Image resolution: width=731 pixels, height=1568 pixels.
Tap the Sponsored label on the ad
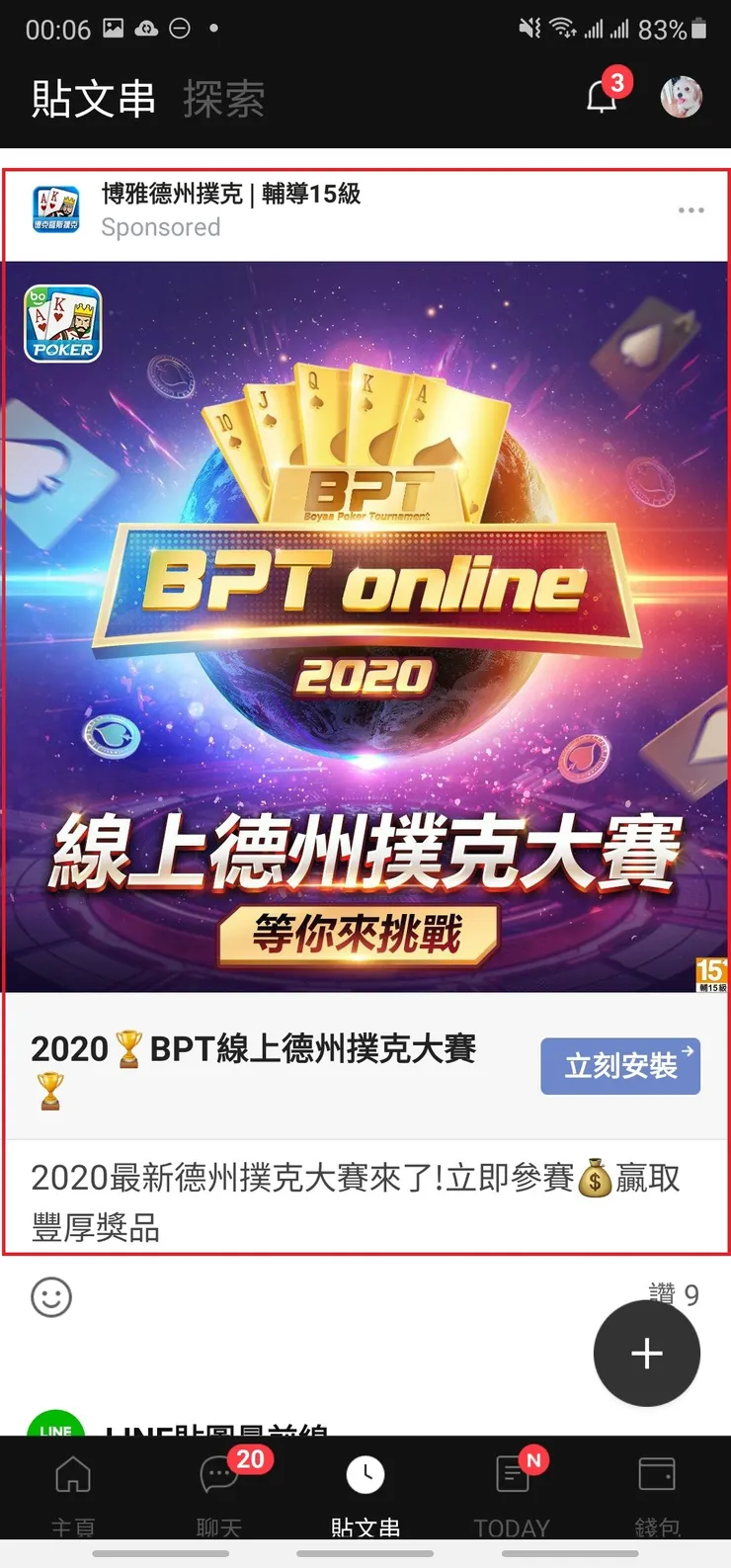click(x=160, y=227)
